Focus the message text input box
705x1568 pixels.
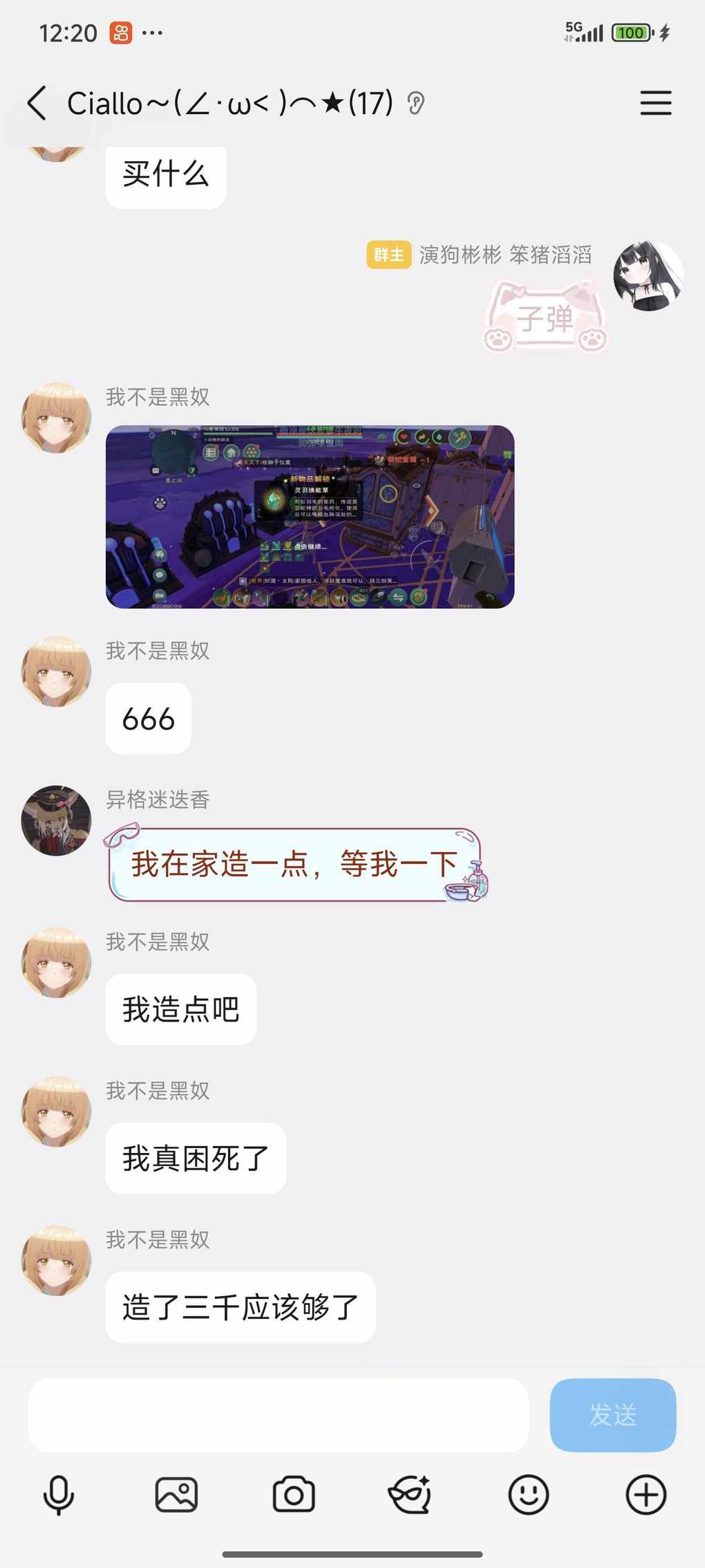(278, 1415)
